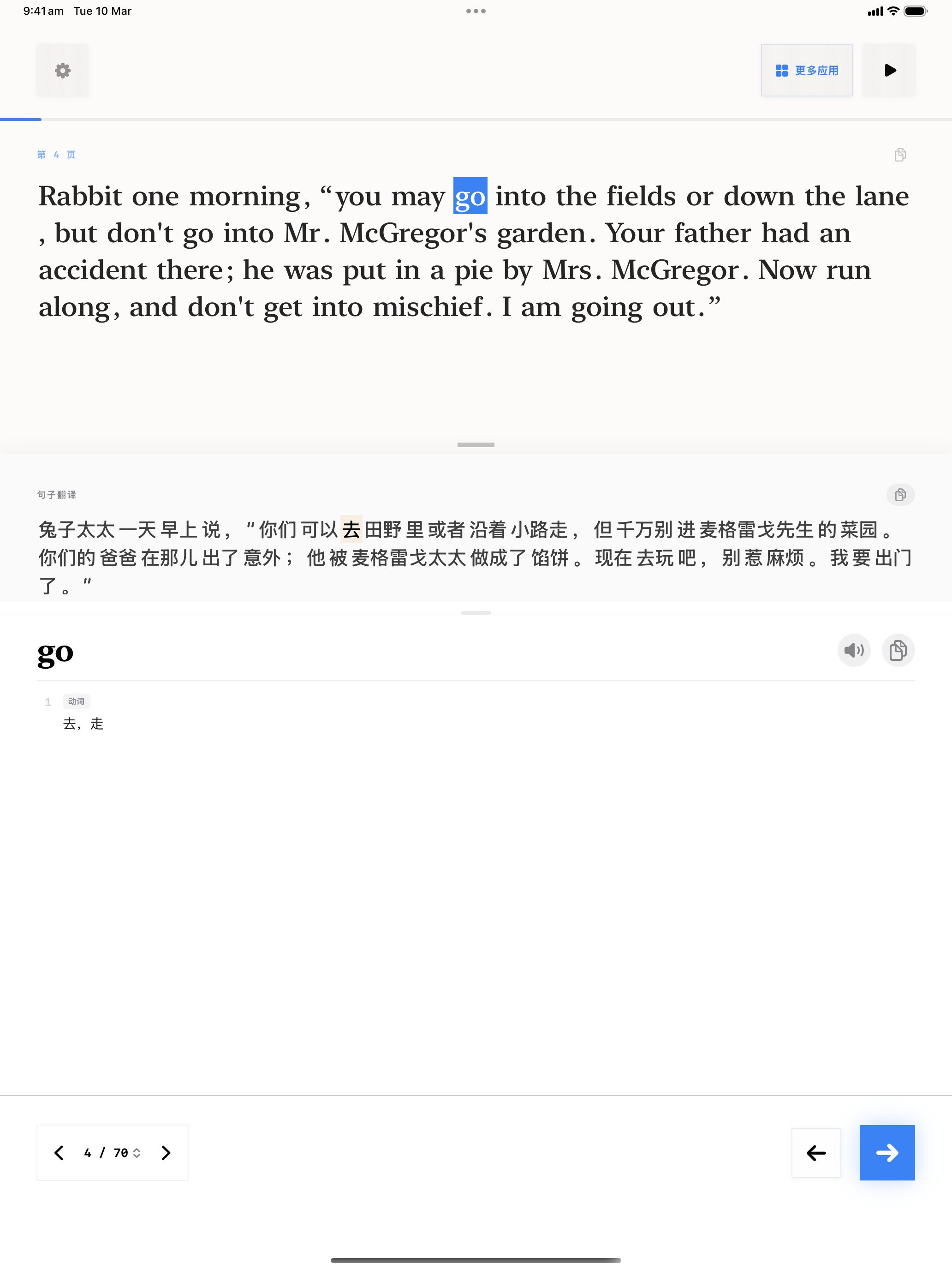Copy the page 4 English text
The height and width of the screenshot is (1270, 952).
tap(900, 155)
